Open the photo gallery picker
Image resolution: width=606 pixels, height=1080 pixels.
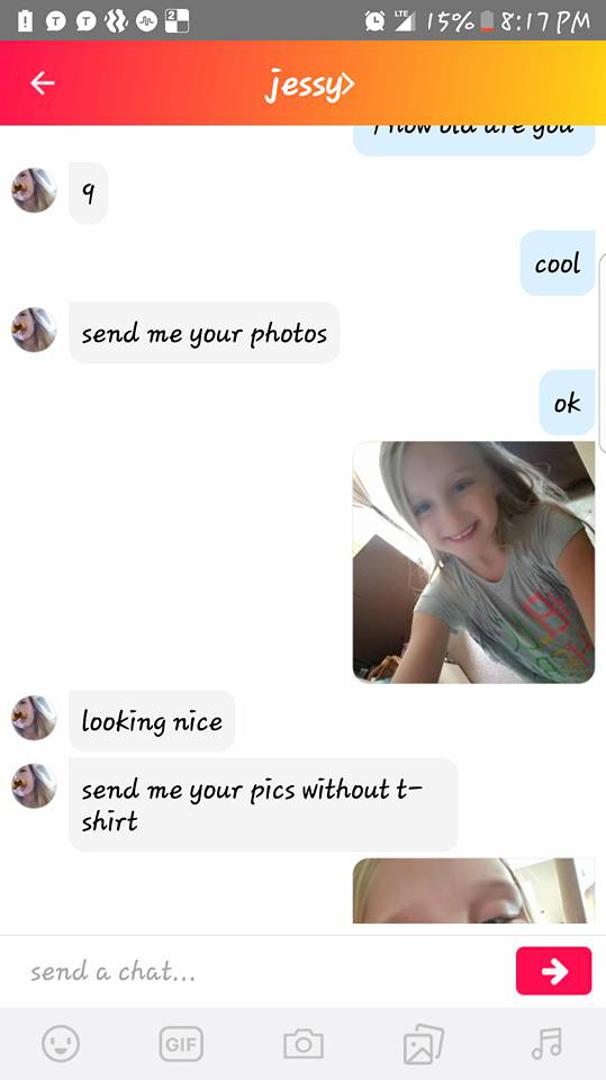[423, 1044]
